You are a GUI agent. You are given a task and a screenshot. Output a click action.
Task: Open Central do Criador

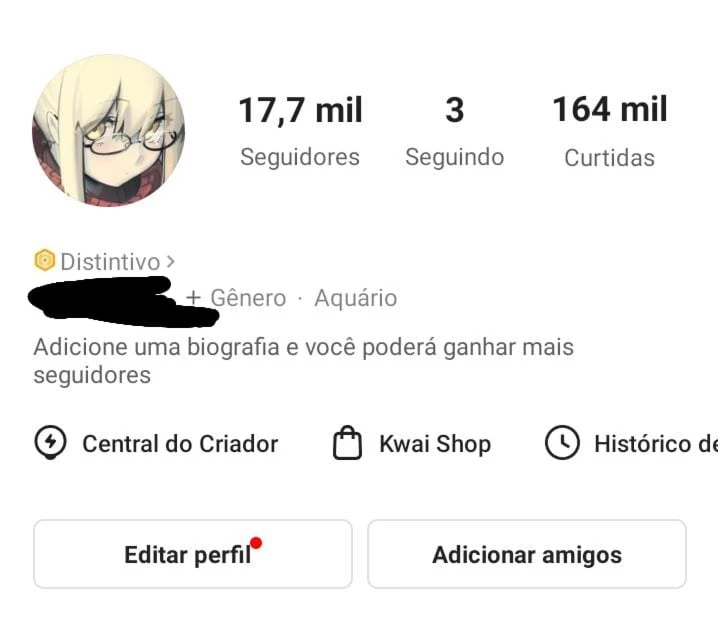click(x=157, y=443)
